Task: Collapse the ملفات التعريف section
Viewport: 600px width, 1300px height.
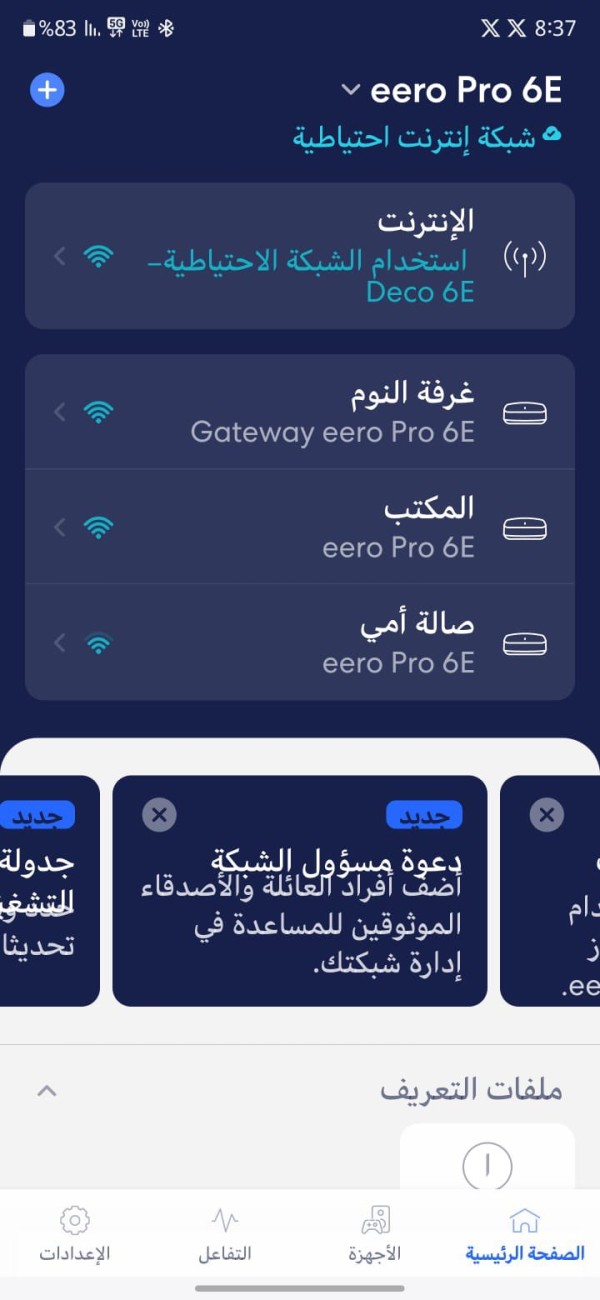Action: (x=47, y=1089)
